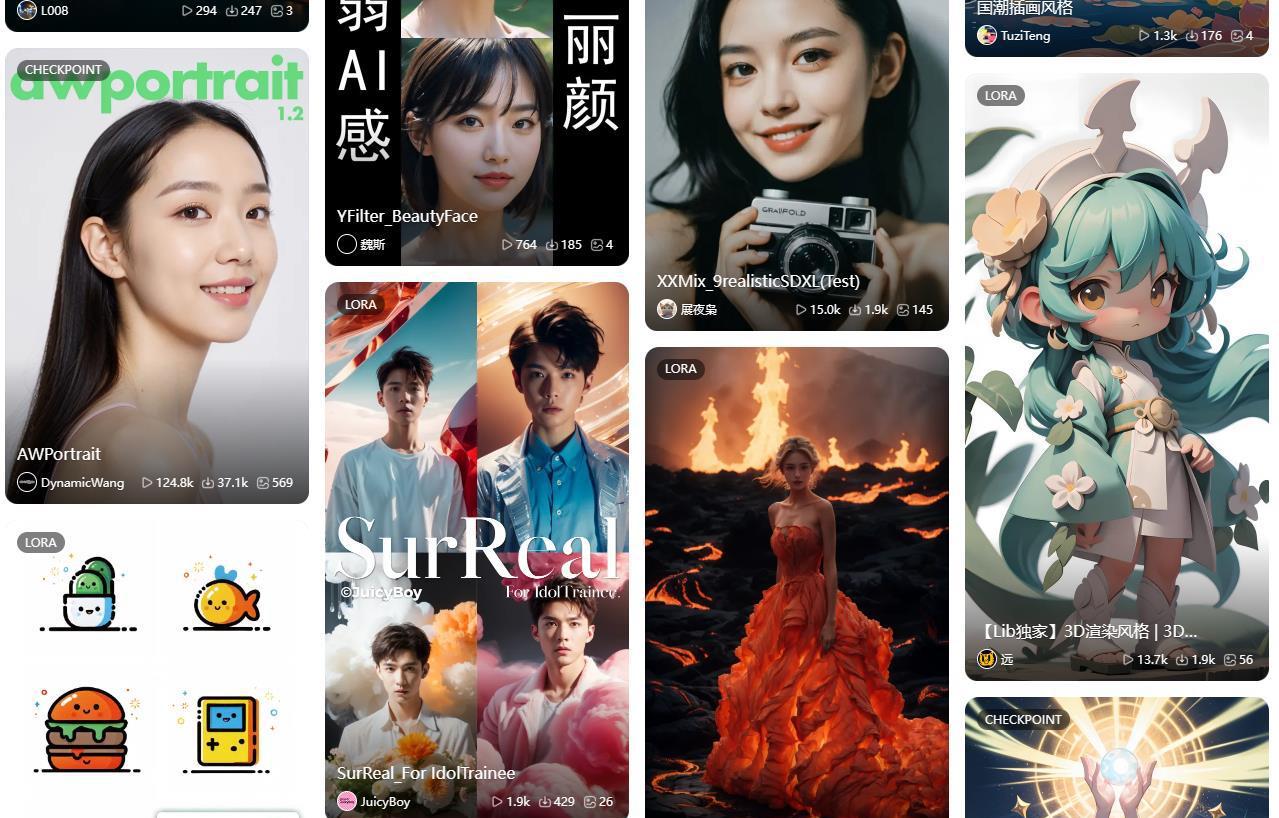Open the SurReal_For IdolTrainee LORA card
The height and width of the screenshot is (818, 1279).
(x=477, y=520)
